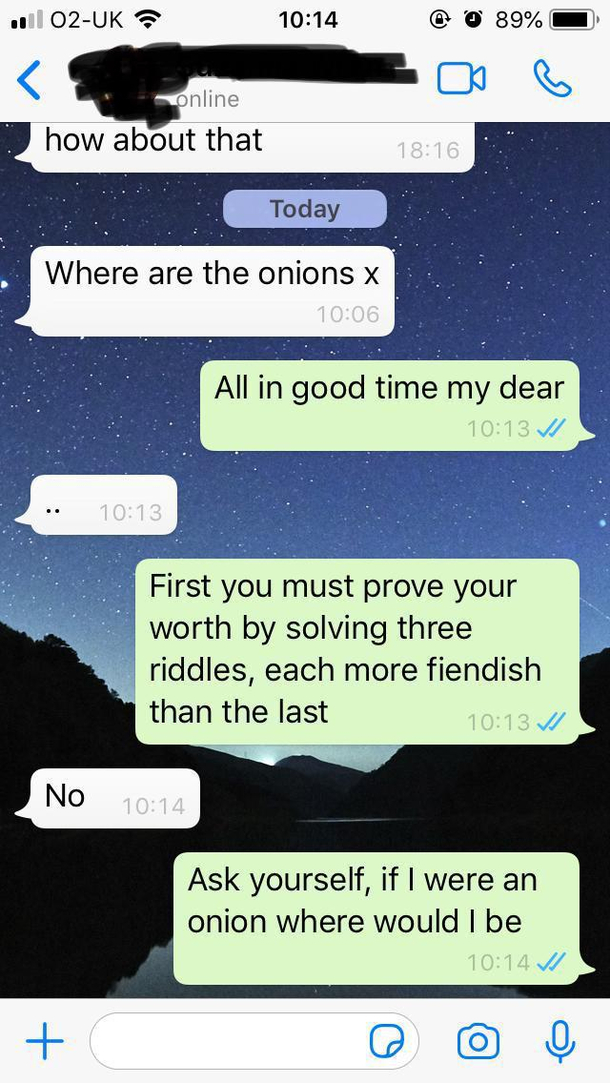
Task: Go back to the chats list
Action: (30, 80)
